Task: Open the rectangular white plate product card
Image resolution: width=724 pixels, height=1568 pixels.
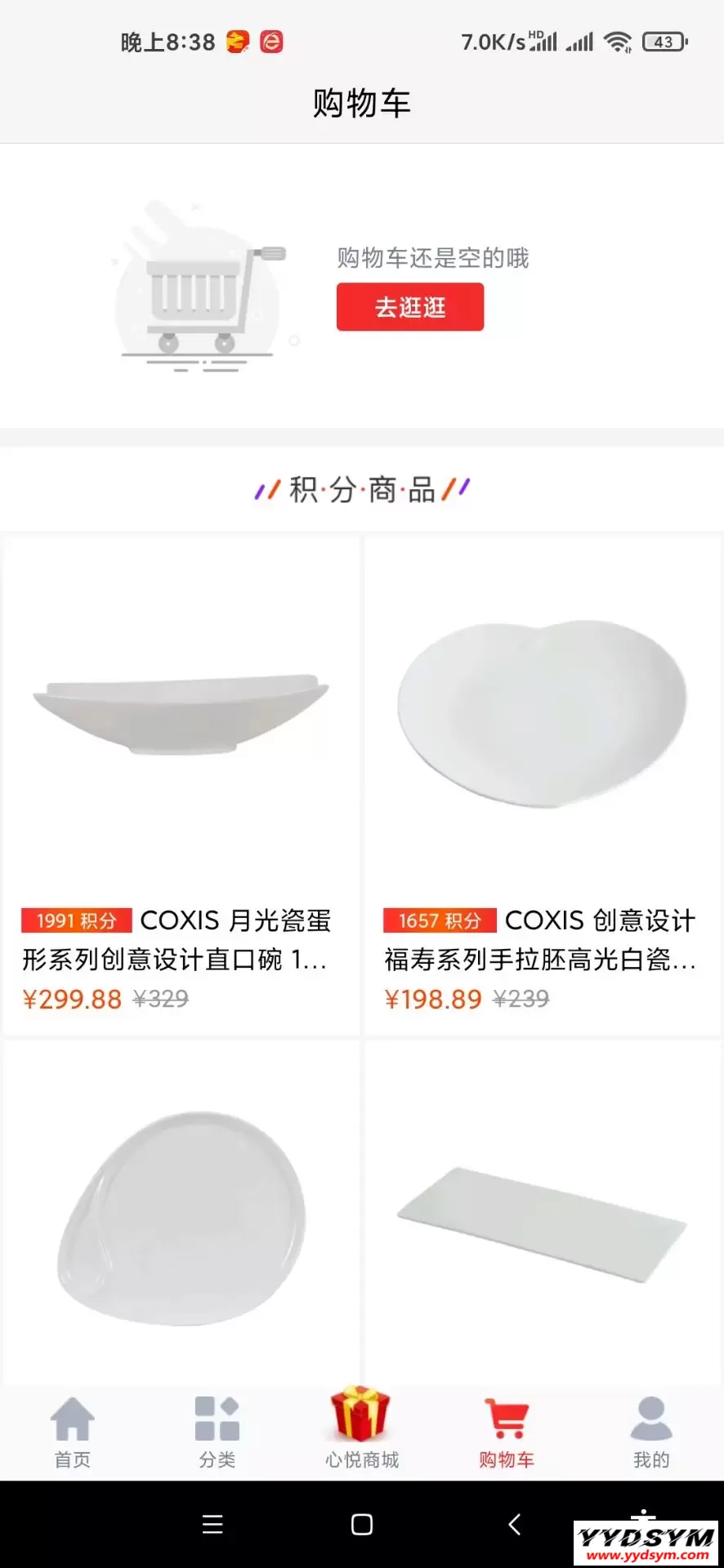Action: pos(542,1217)
